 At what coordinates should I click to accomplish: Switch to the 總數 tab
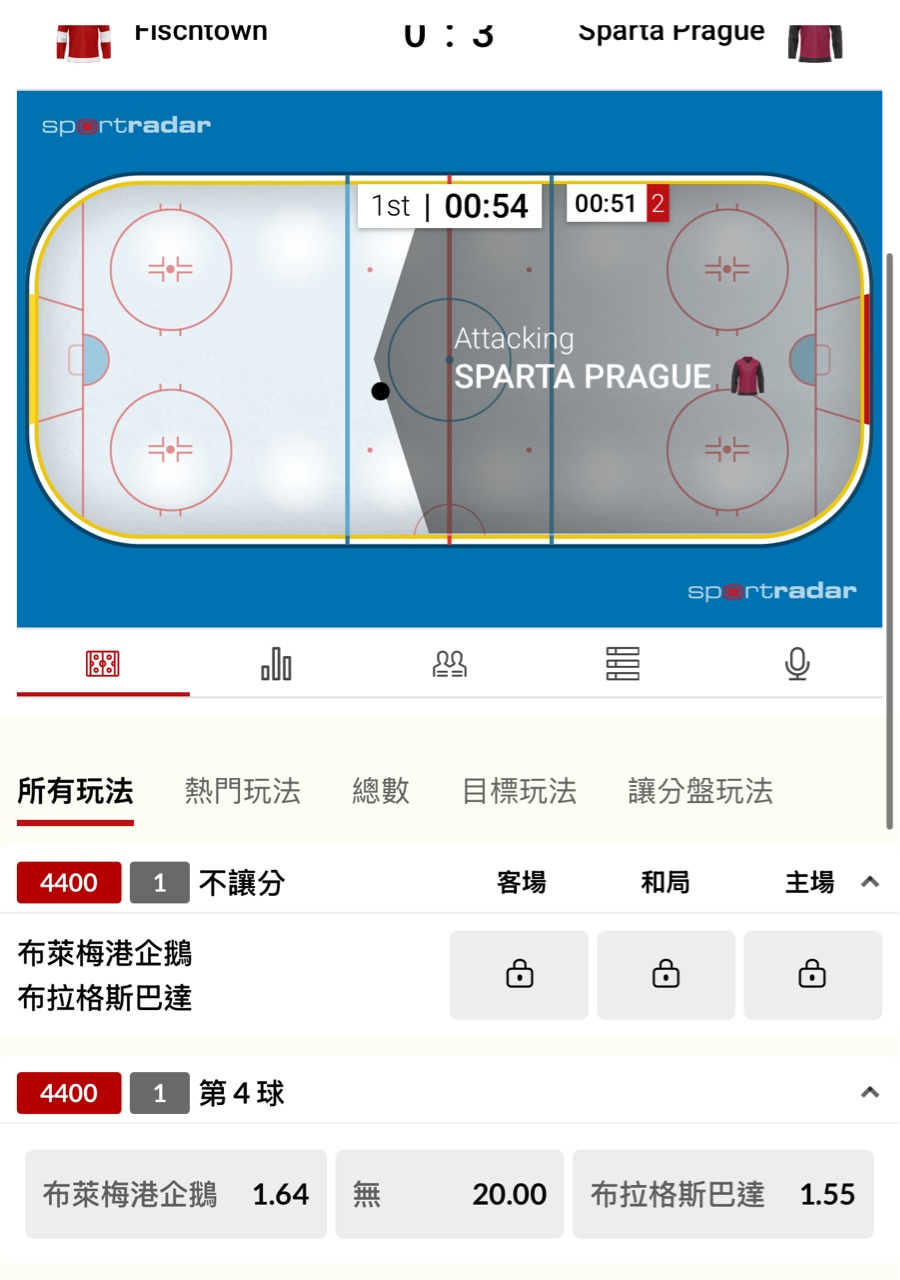point(381,792)
